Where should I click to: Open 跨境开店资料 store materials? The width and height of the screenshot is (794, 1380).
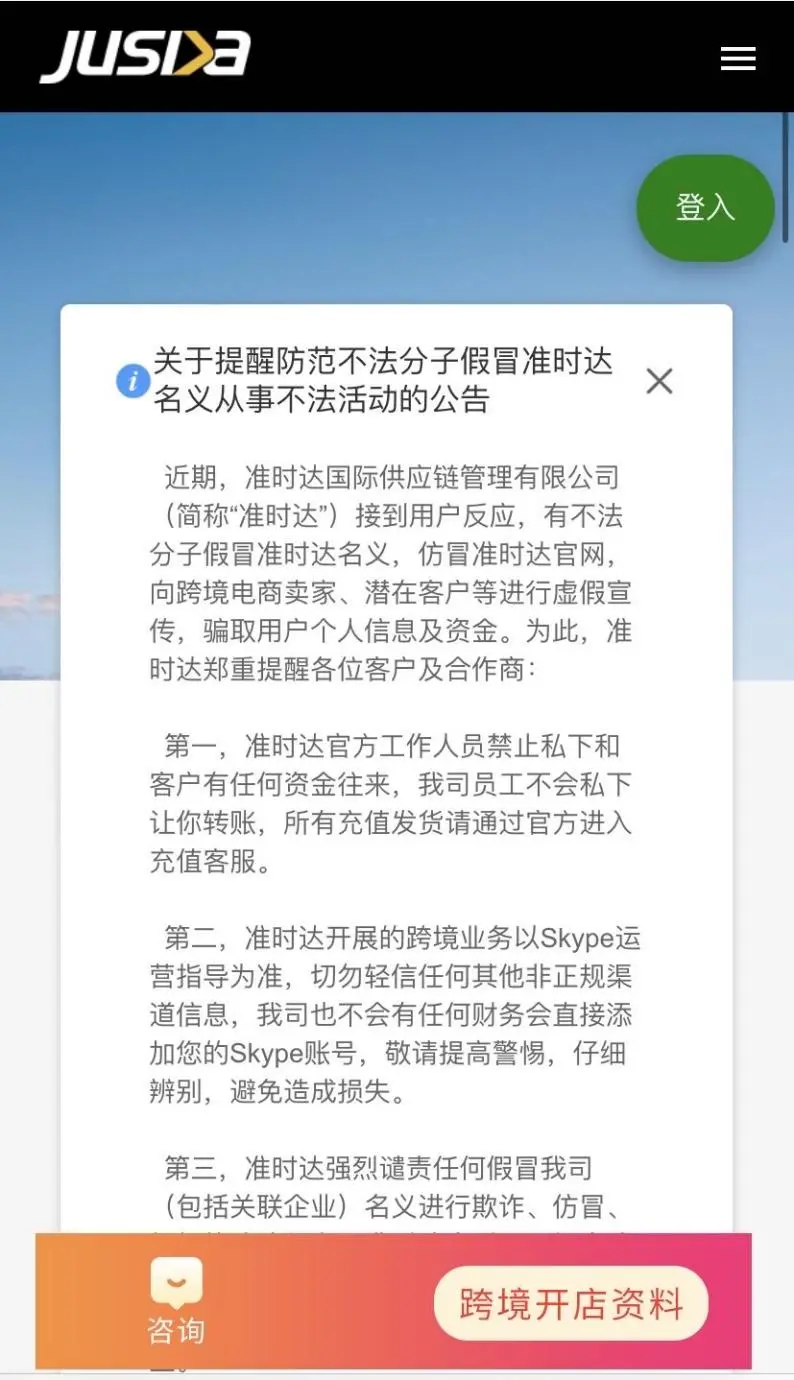pos(571,1304)
